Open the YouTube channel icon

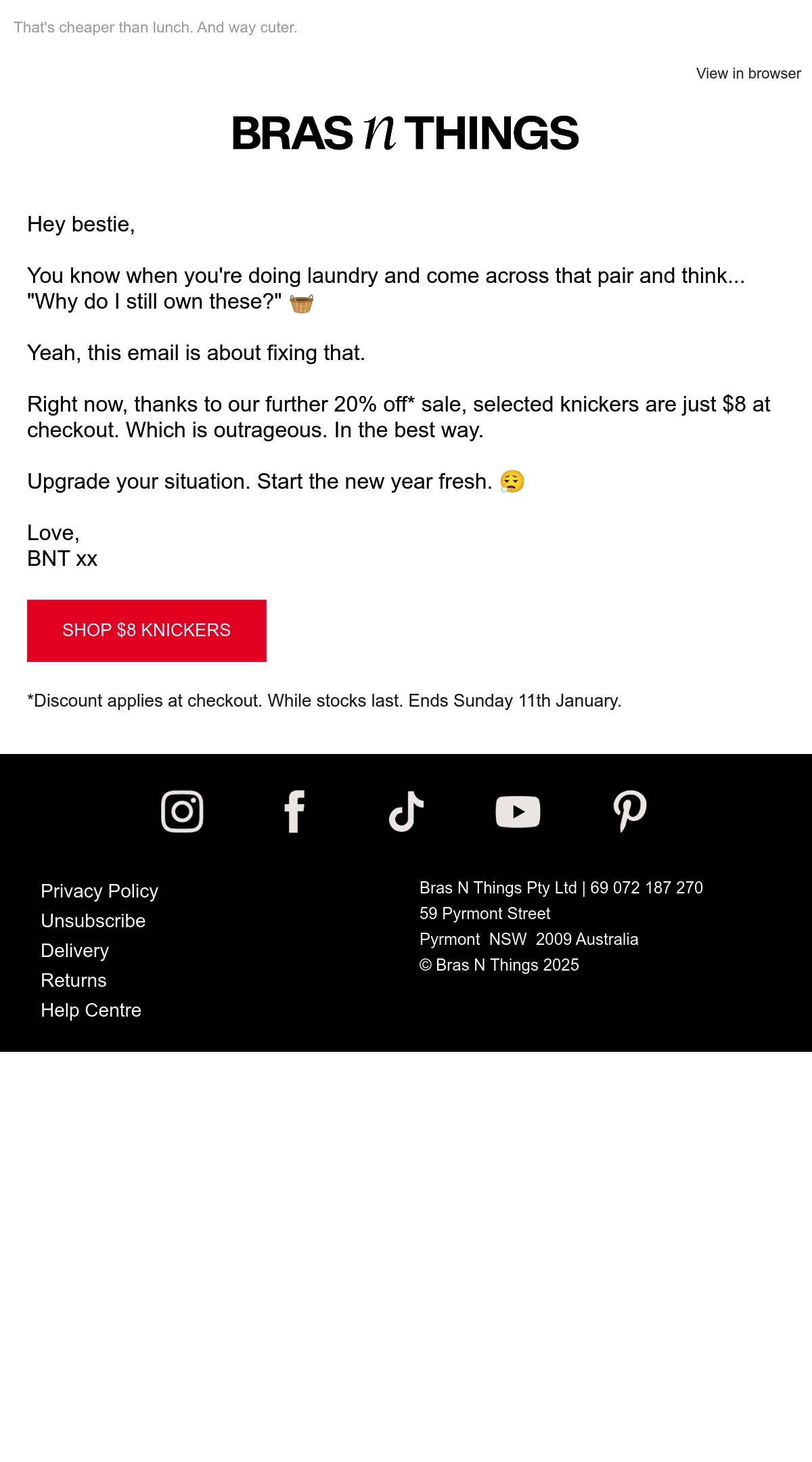tap(518, 811)
